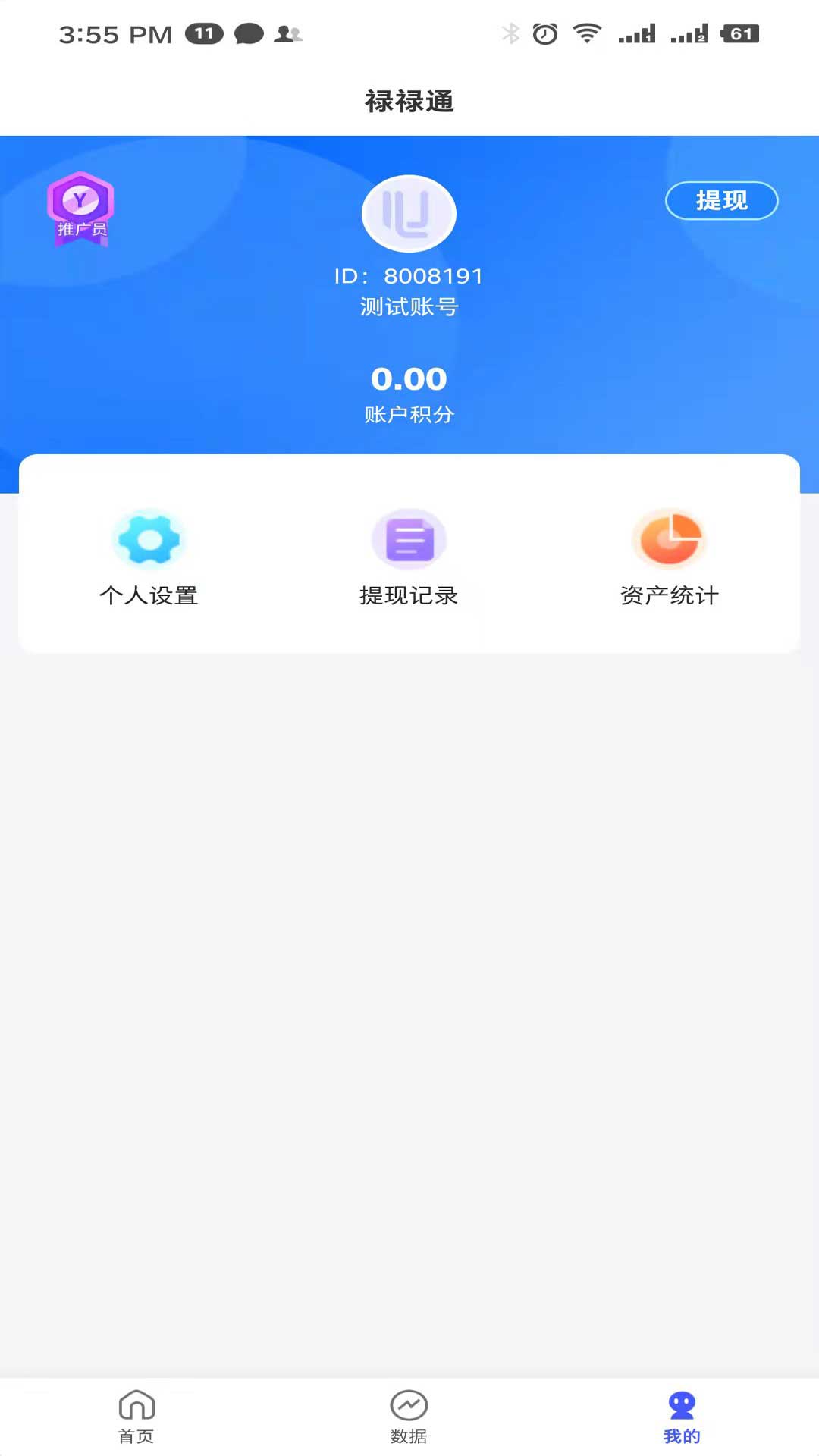Open 资产统计 asset statistics
The height and width of the screenshot is (1456, 819).
tap(669, 557)
